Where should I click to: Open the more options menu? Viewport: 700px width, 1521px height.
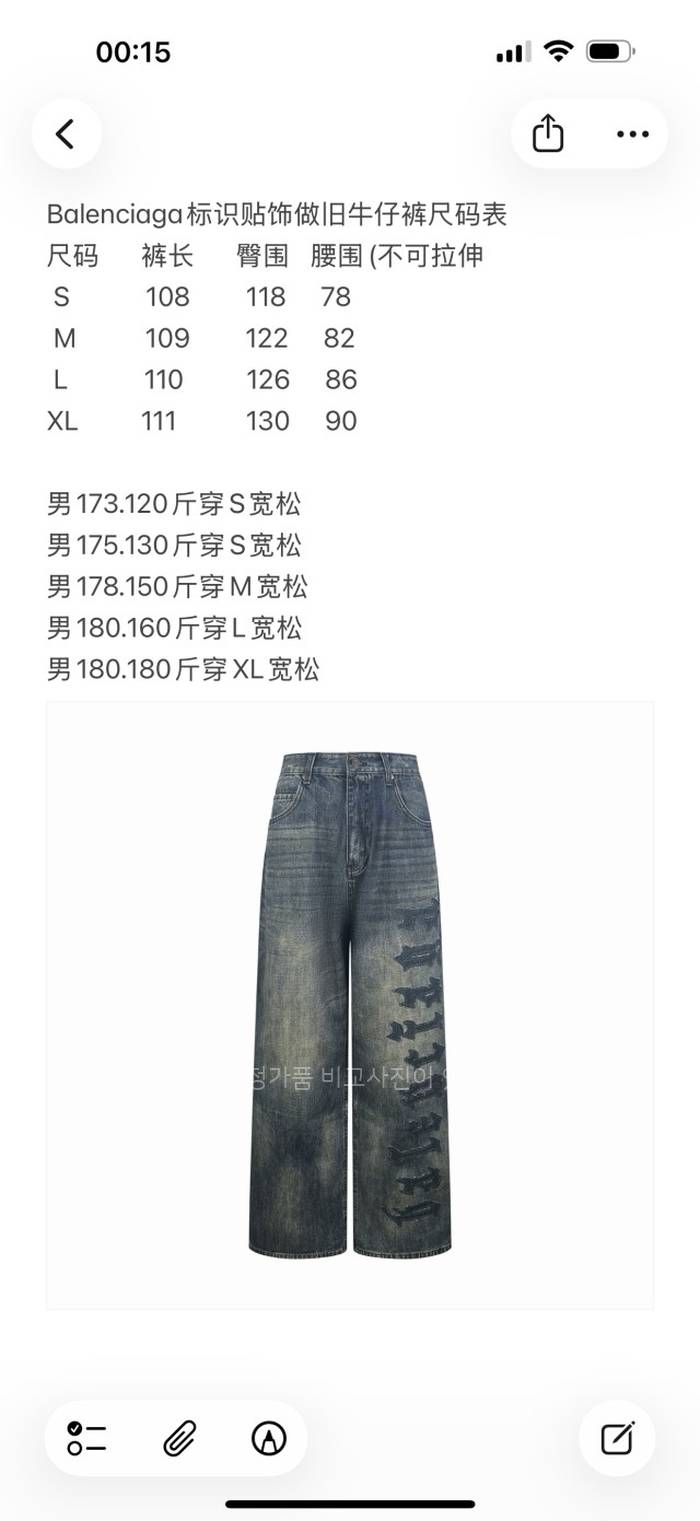pyautogui.click(x=632, y=134)
